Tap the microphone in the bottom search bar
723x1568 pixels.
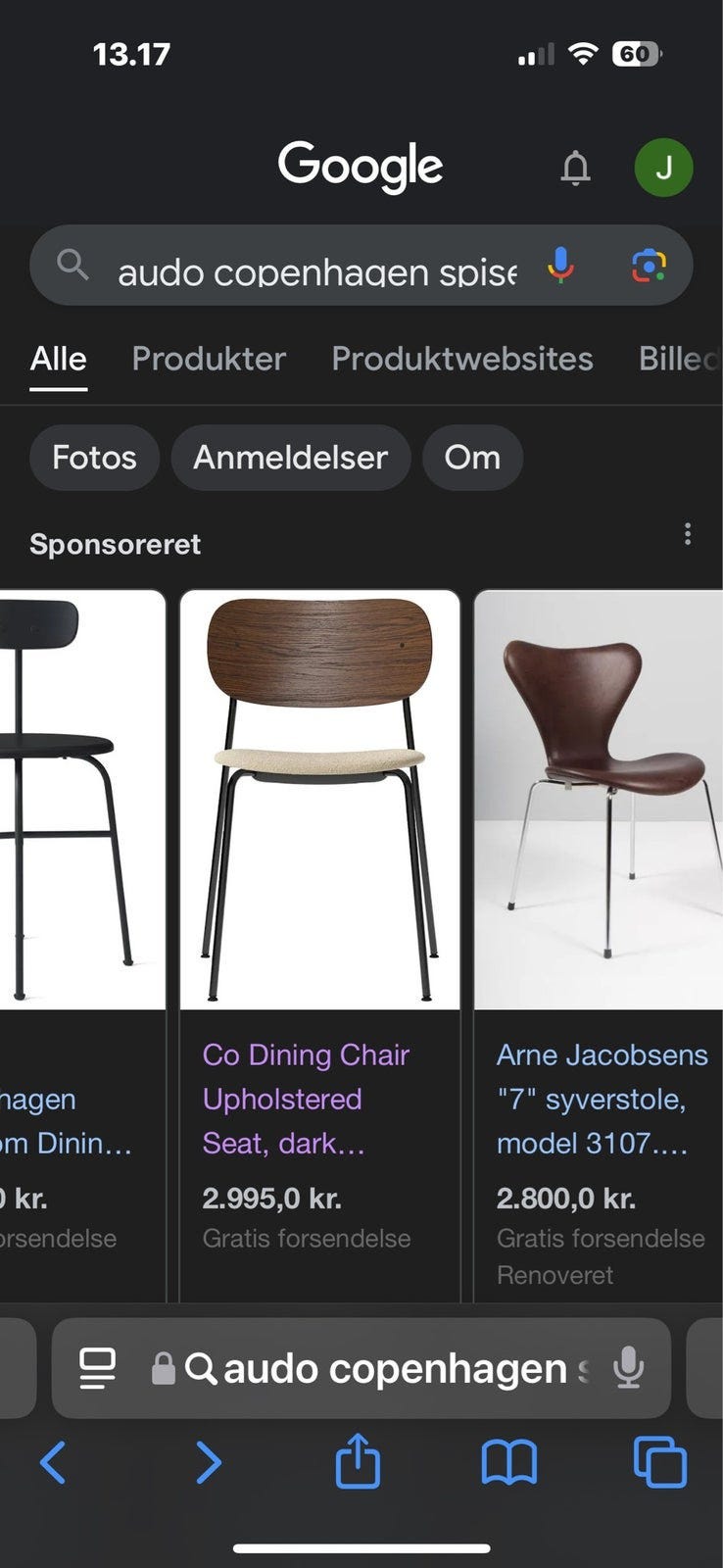[x=628, y=1368]
